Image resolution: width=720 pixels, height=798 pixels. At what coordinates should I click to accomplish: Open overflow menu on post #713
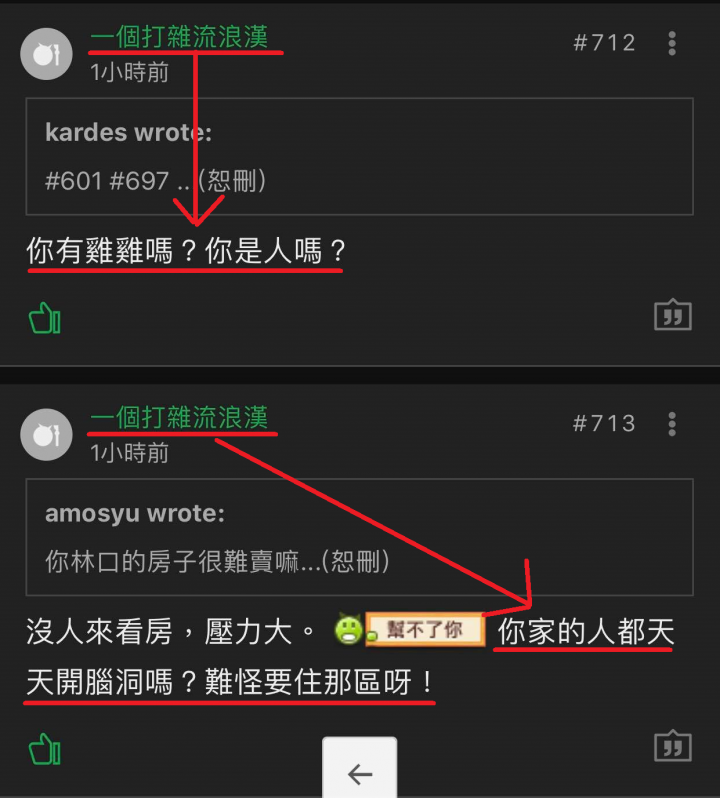click(672, 423)
